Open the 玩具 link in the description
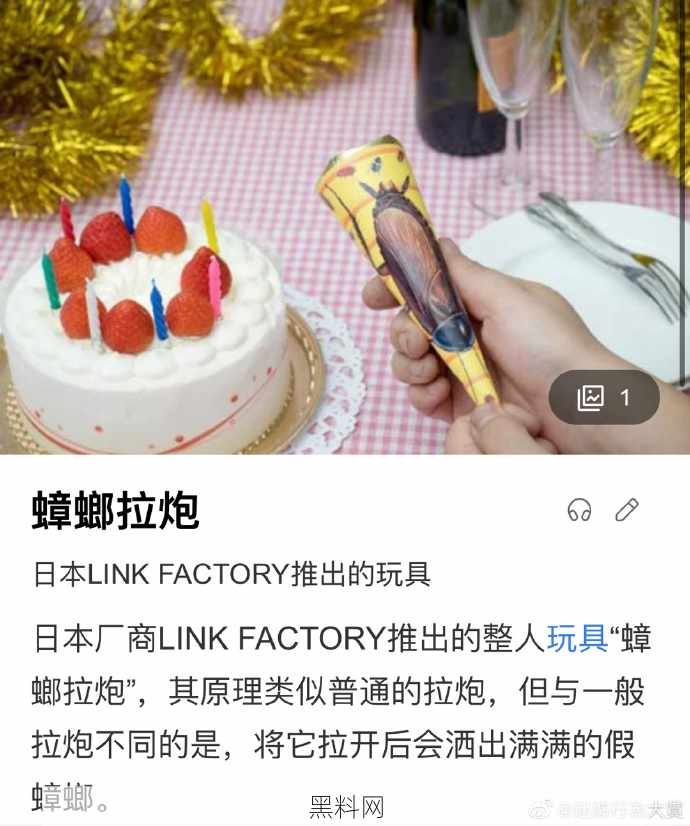 tap(577, 637)
